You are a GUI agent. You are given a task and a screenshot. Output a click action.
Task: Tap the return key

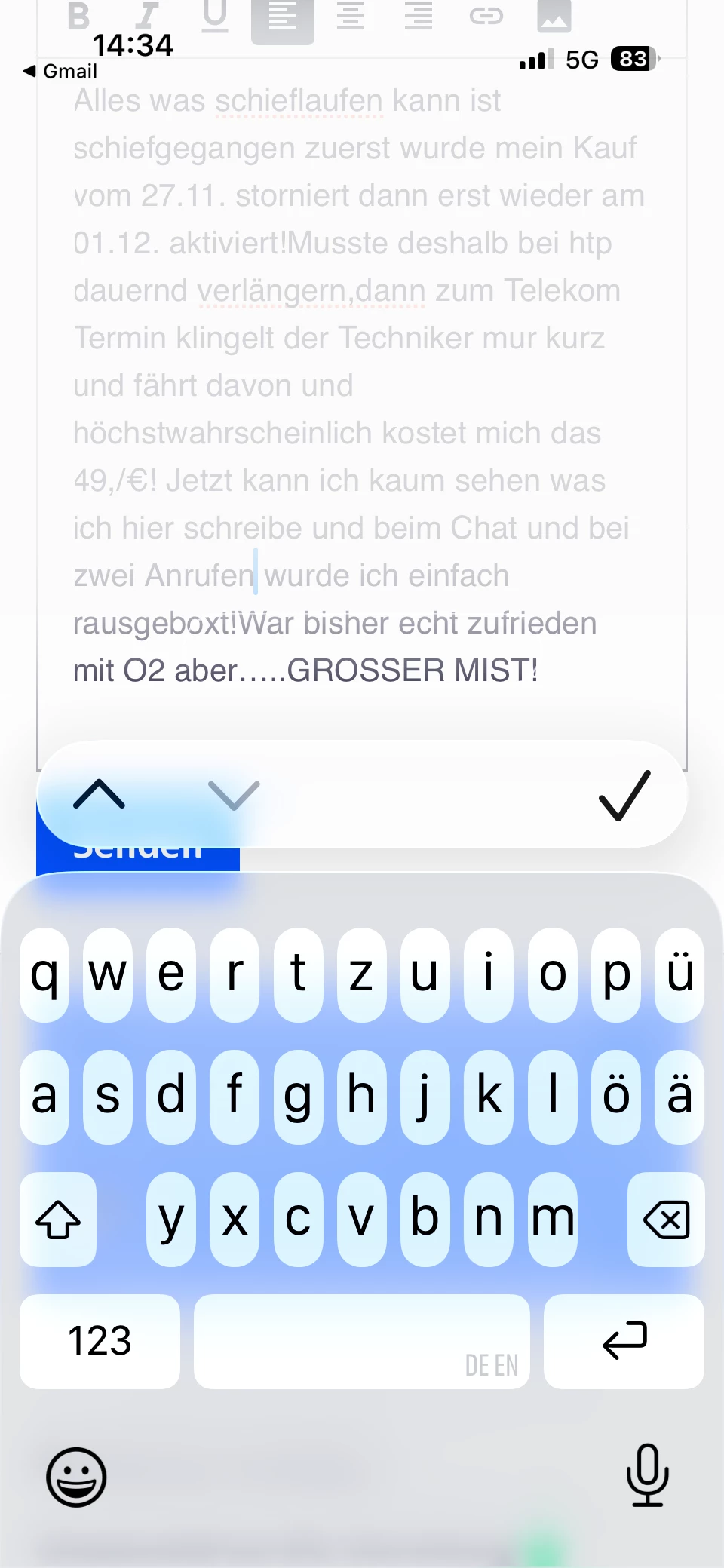624,1341
